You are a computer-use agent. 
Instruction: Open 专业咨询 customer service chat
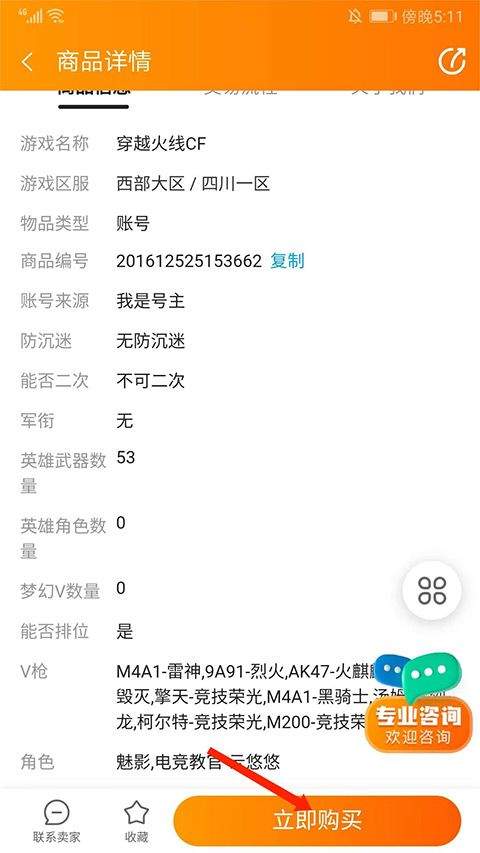(419, 703)
